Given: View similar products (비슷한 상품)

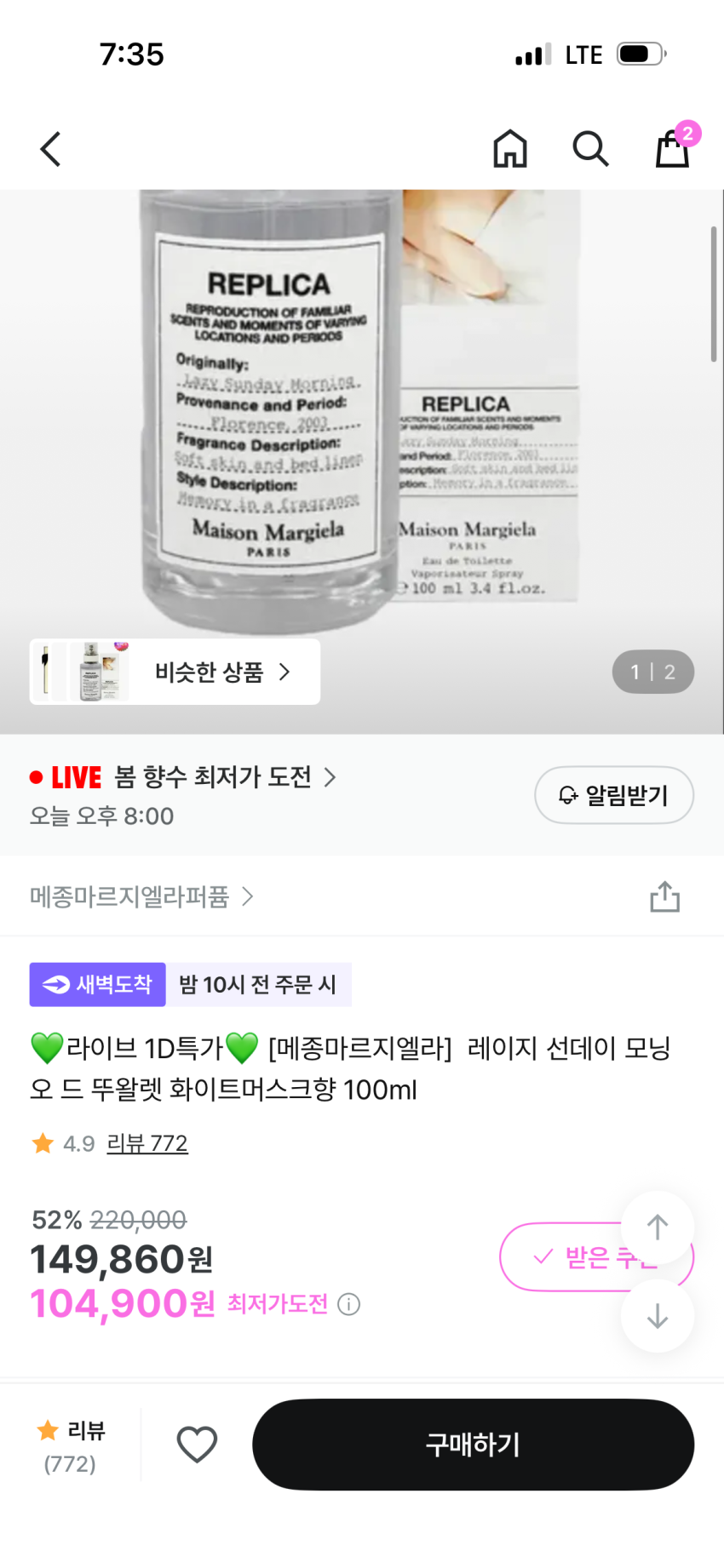Looking at the screenshot, I should (175, 672).
